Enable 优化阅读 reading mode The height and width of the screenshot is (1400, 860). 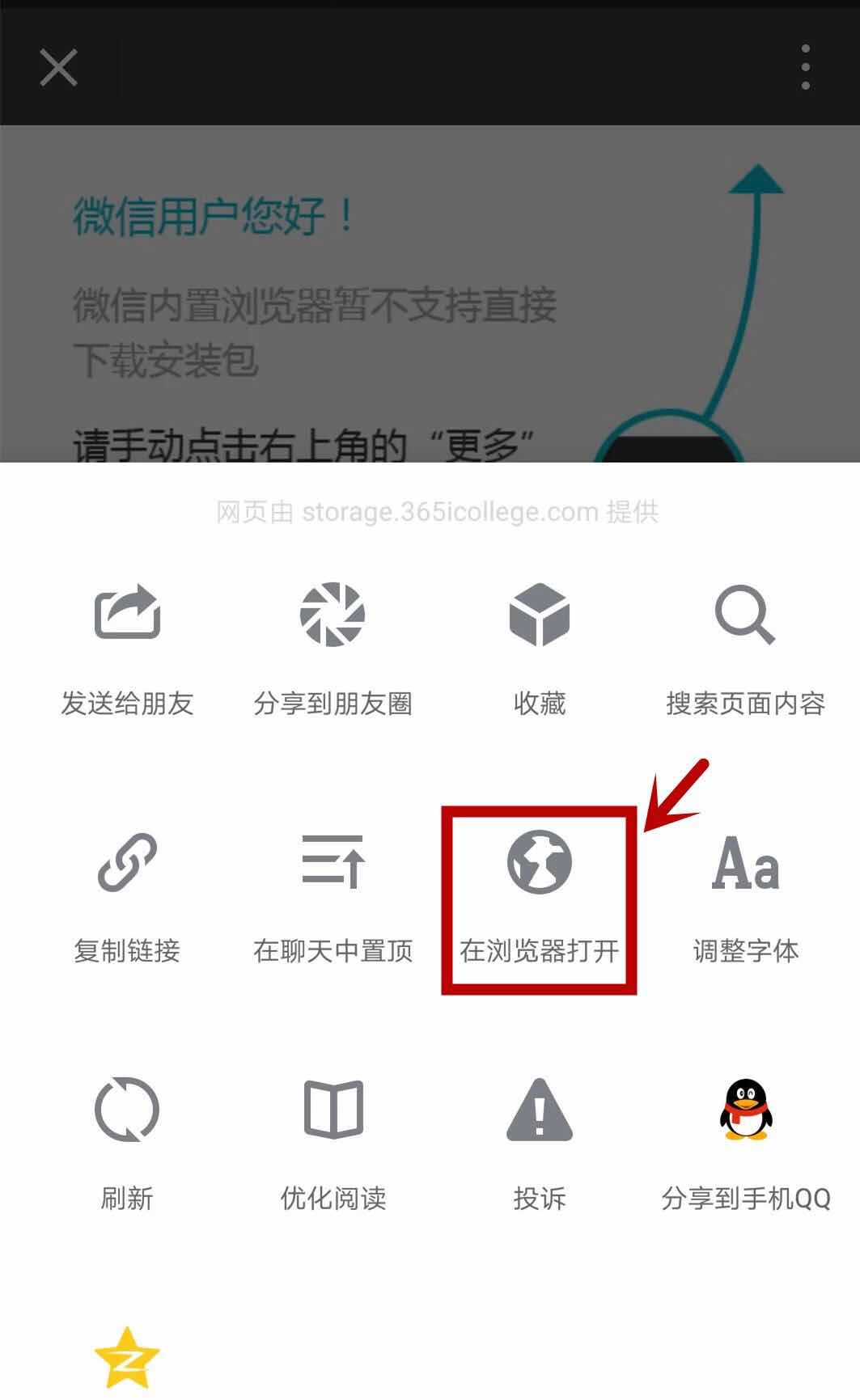333,1140
